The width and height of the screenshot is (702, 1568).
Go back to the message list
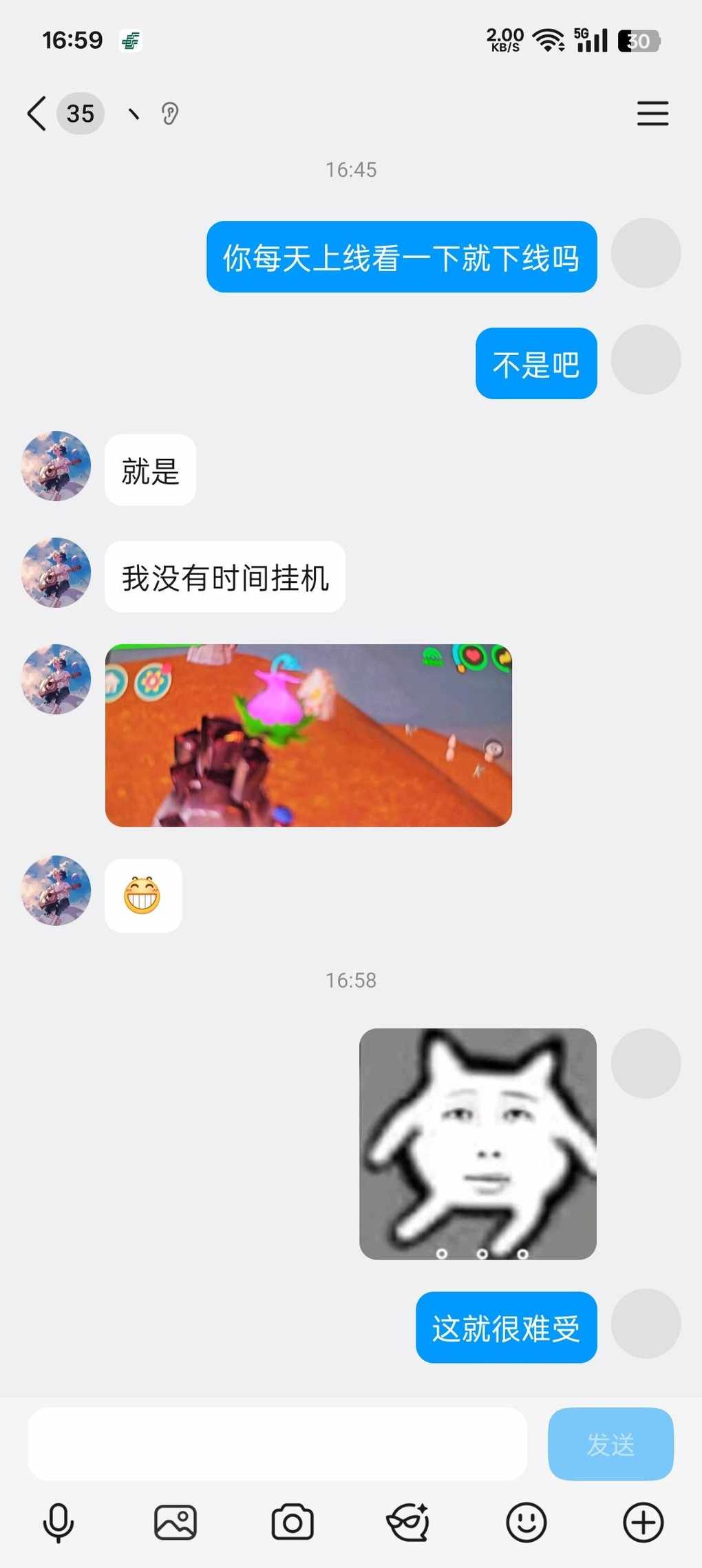pos(37,114)
